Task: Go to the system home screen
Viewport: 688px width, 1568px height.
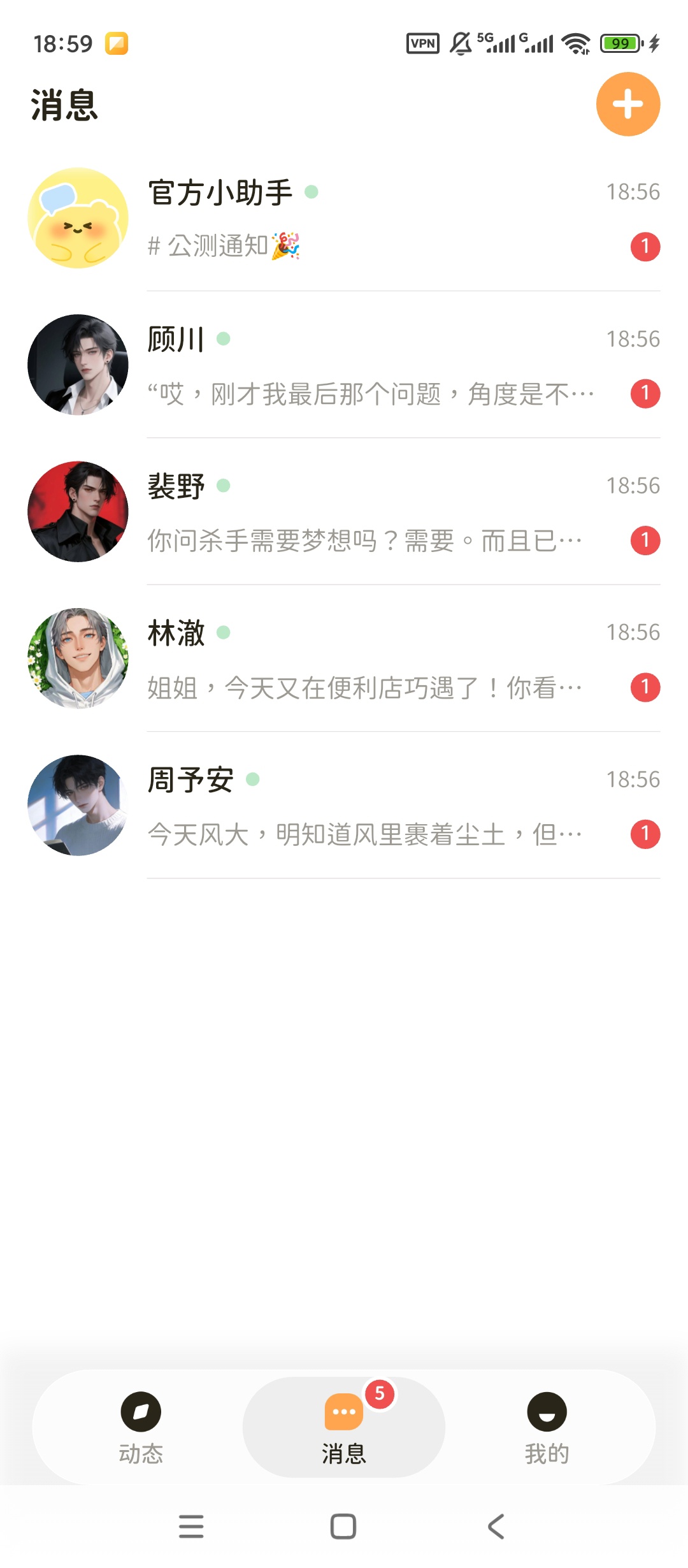Action: pyautogui.click(x=343, y=1527)
